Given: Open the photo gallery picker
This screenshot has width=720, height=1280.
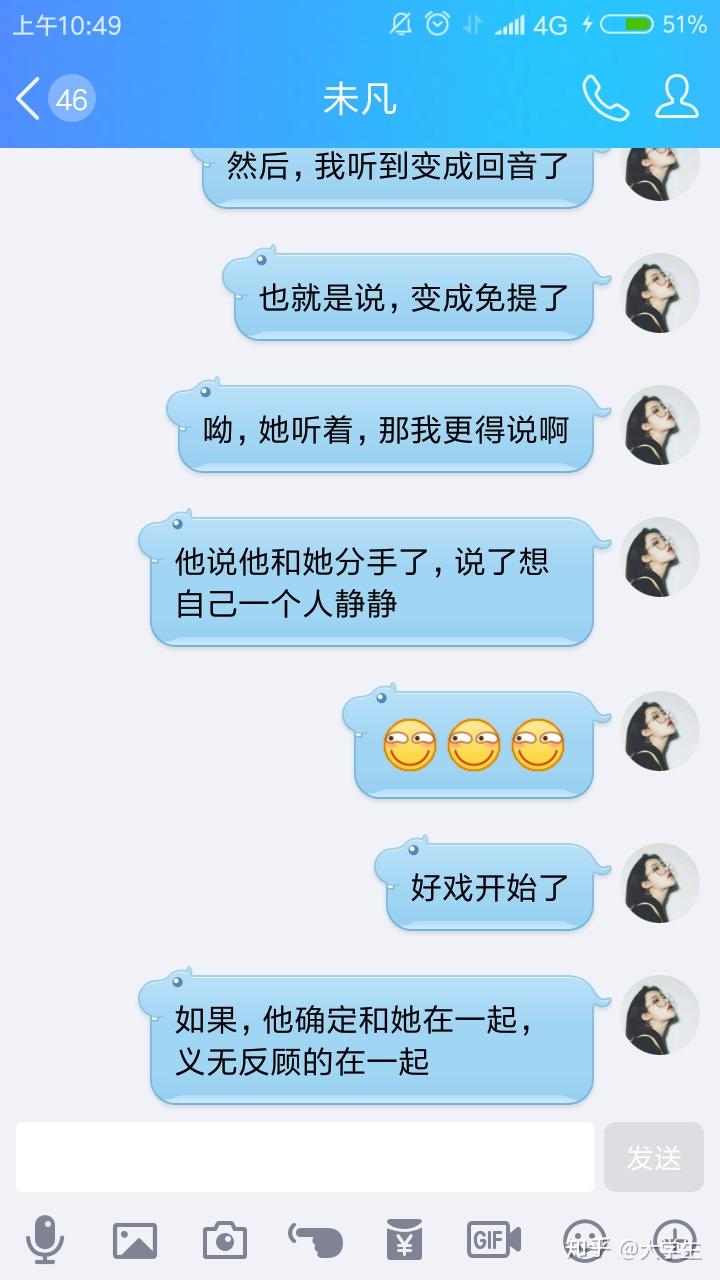Looking at the screenshot, I should (x=134, y=1240).
